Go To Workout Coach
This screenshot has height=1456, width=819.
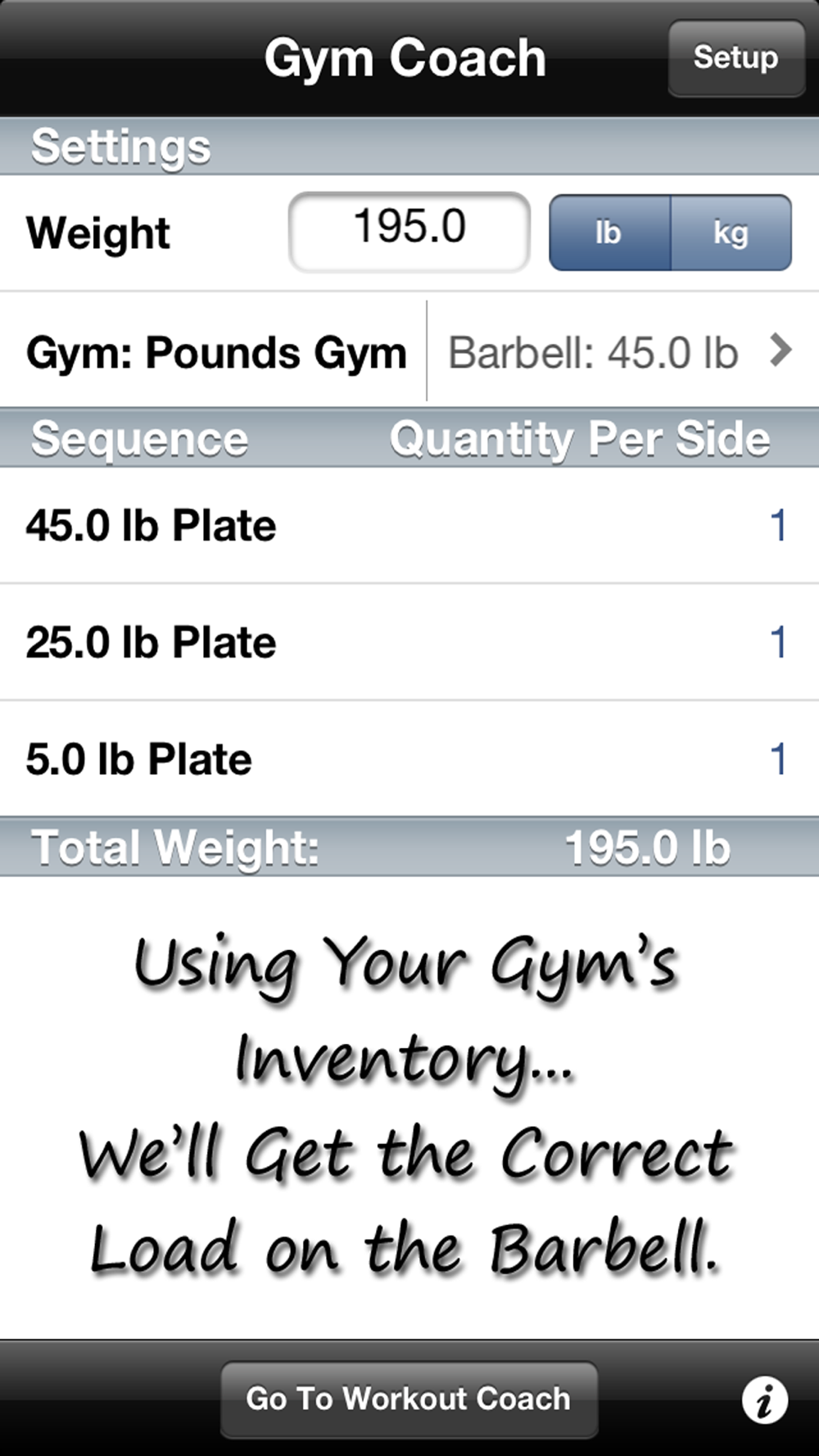tap(409, 1399)
